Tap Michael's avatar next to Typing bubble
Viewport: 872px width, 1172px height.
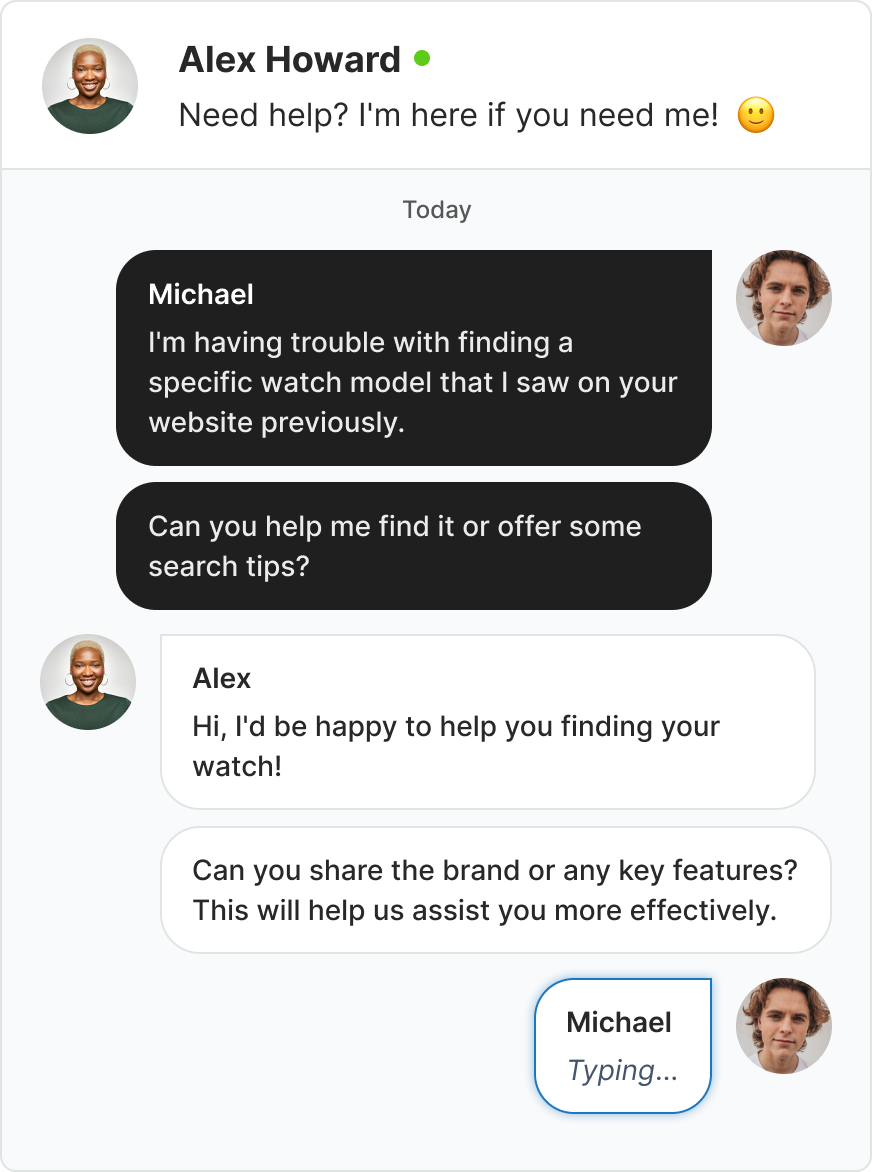coord(783,1026)
